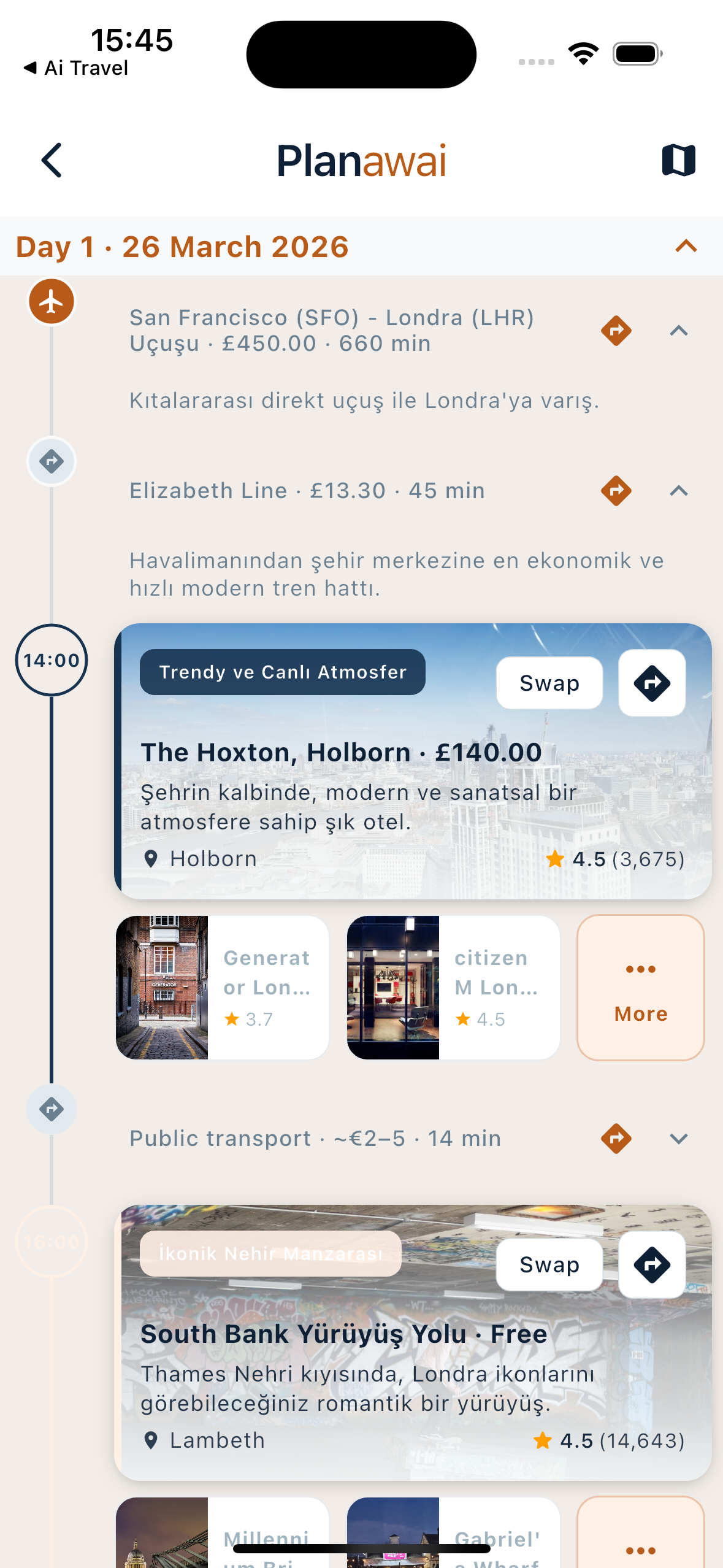Get directions for Elizabeth Line

(x=616, y=491)
